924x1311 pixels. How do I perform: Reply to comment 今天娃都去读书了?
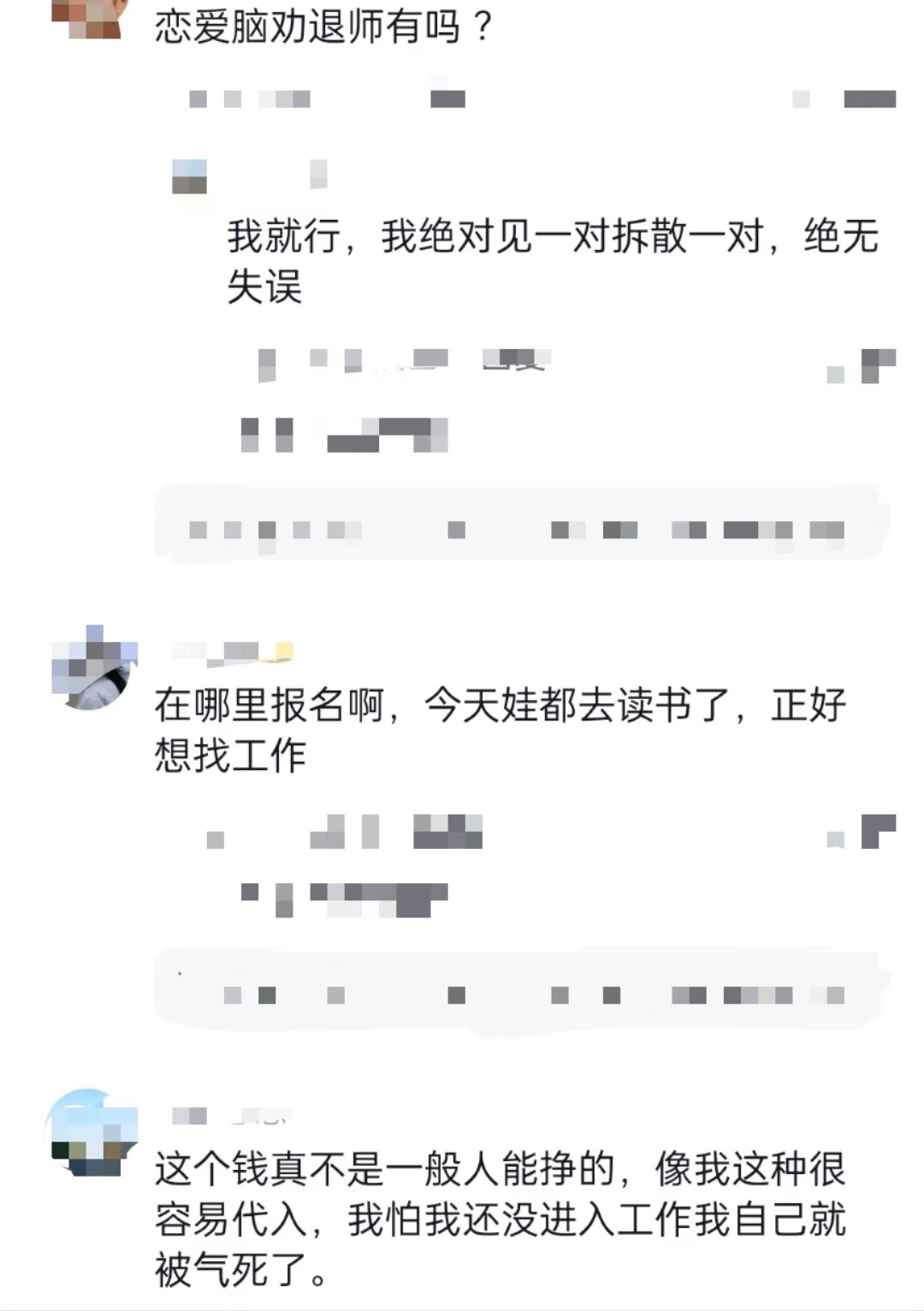pos(447,831)
